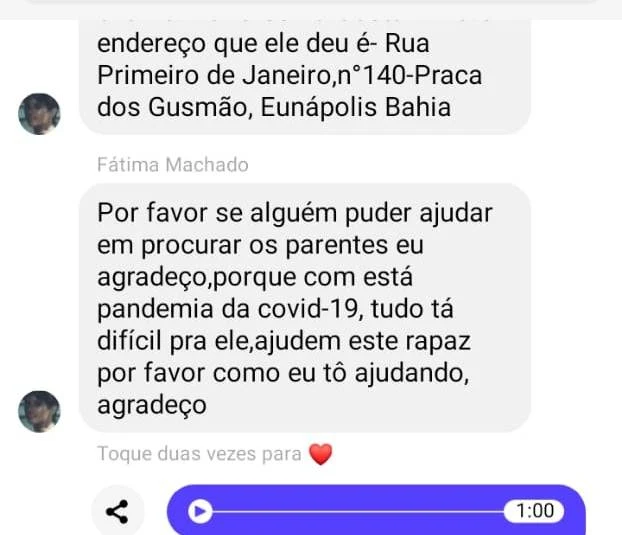
Task: Open sender's avatar beside the 'Por favor' message
Action: pyautogui.click(x=40, y=411)
